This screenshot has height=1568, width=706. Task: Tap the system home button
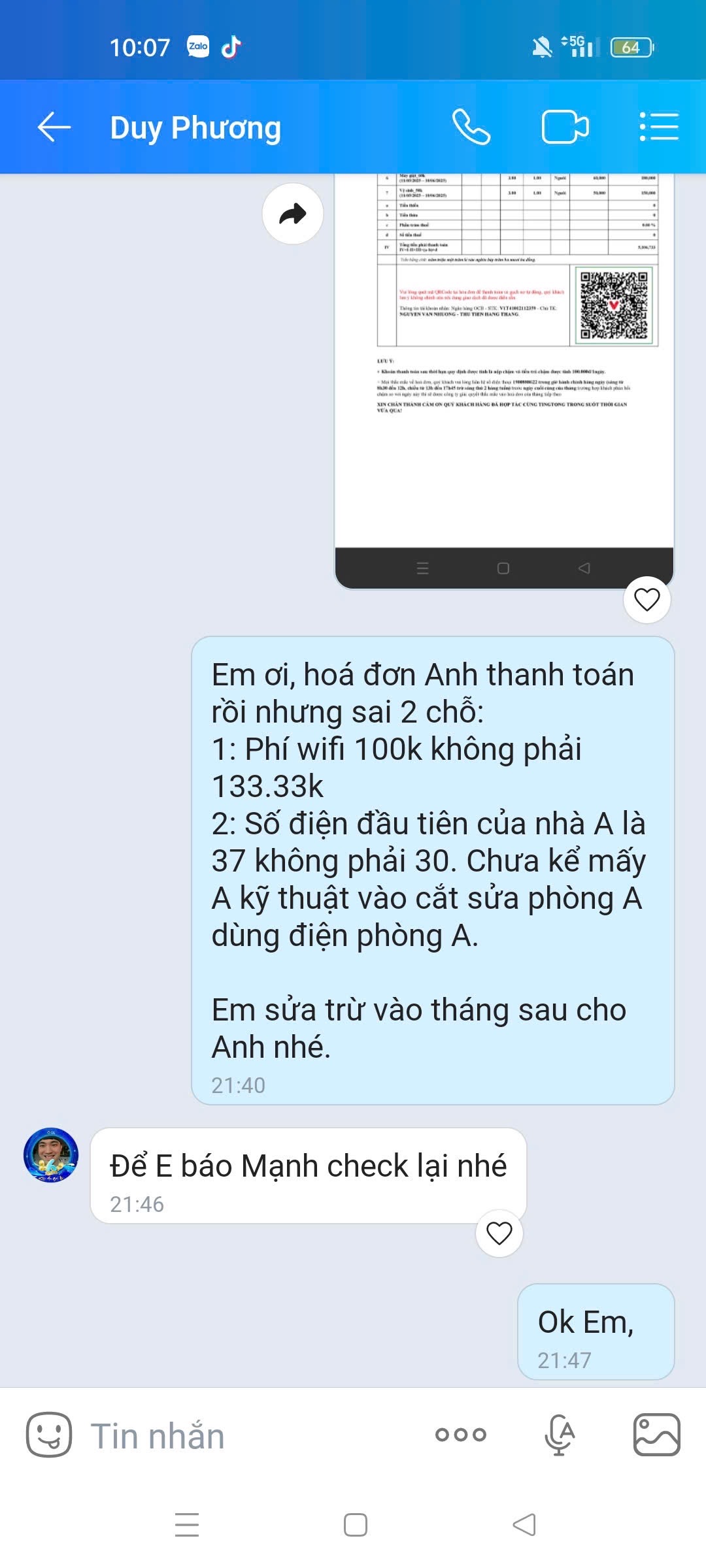355,1525
